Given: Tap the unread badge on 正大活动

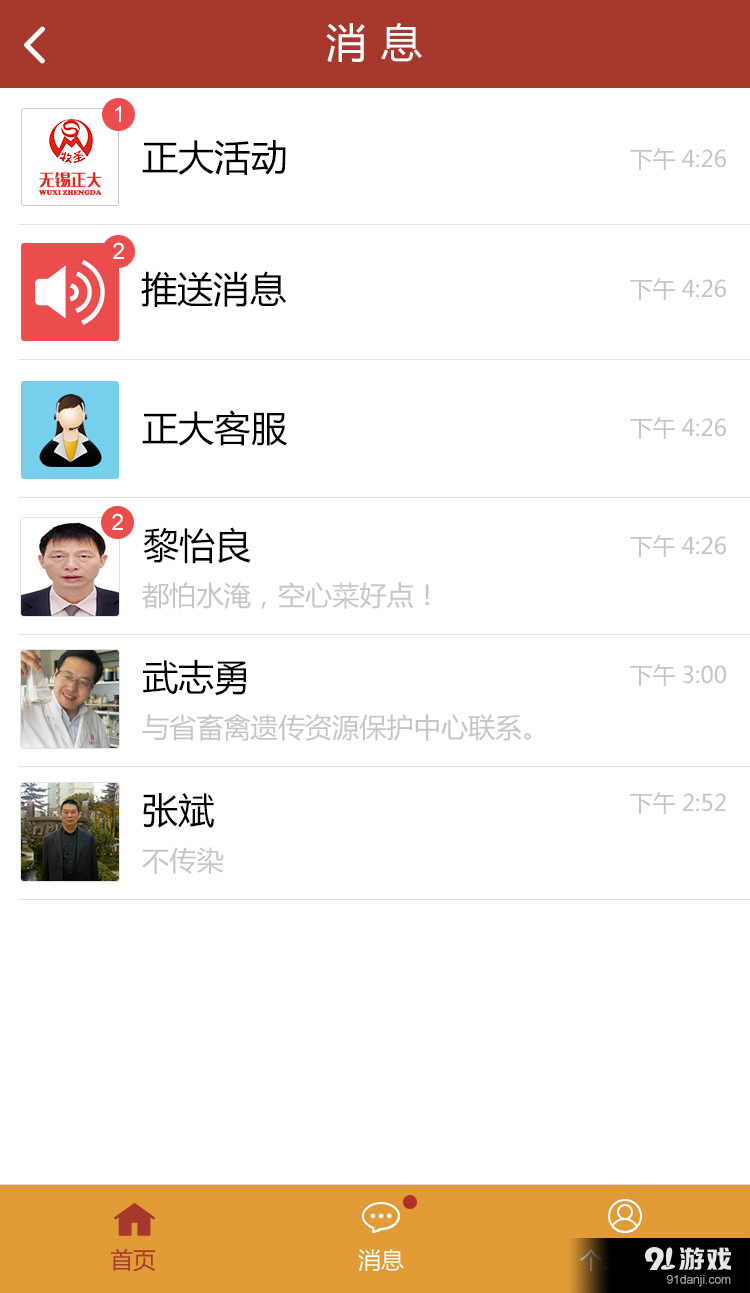Looking at the screenshot, I should coord(119,114).
